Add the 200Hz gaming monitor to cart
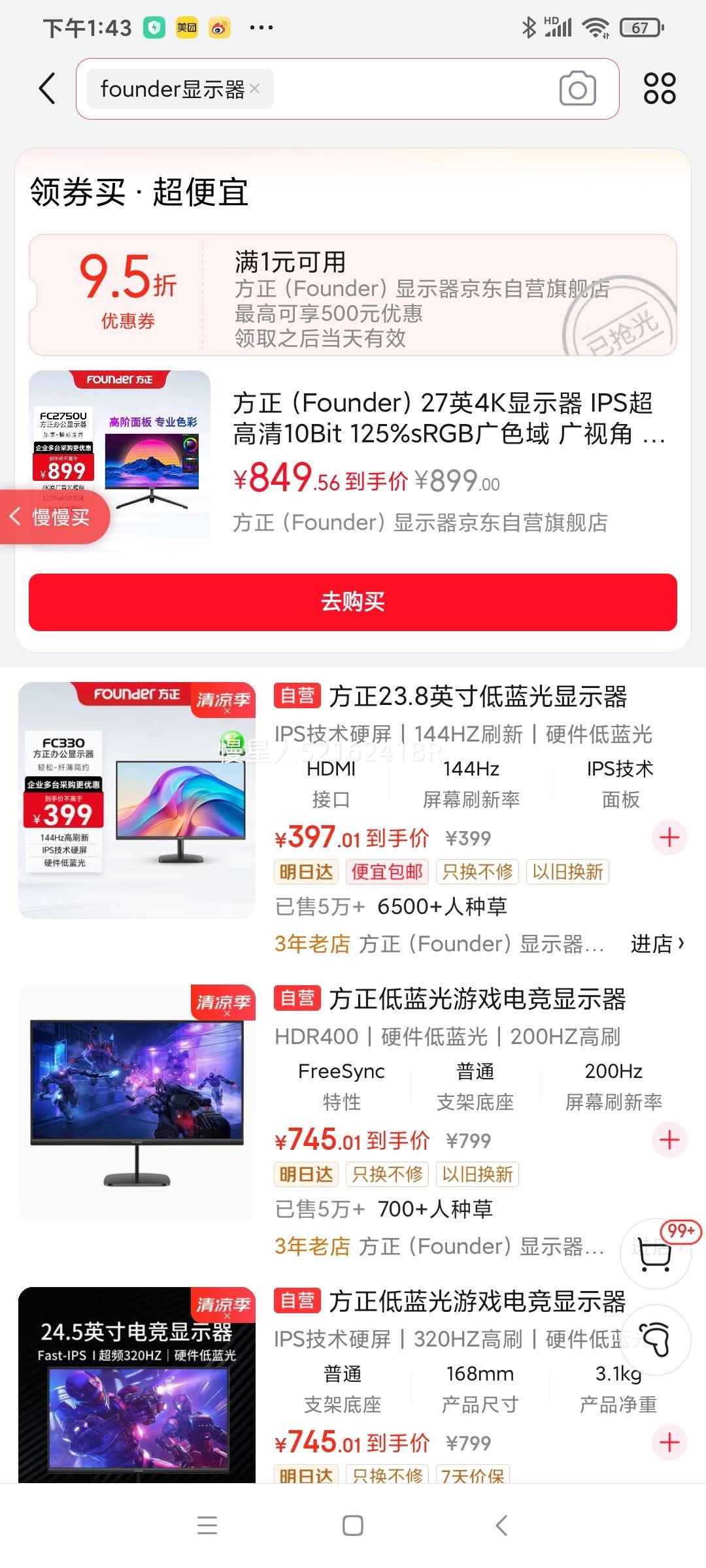 click(669, 1139)
